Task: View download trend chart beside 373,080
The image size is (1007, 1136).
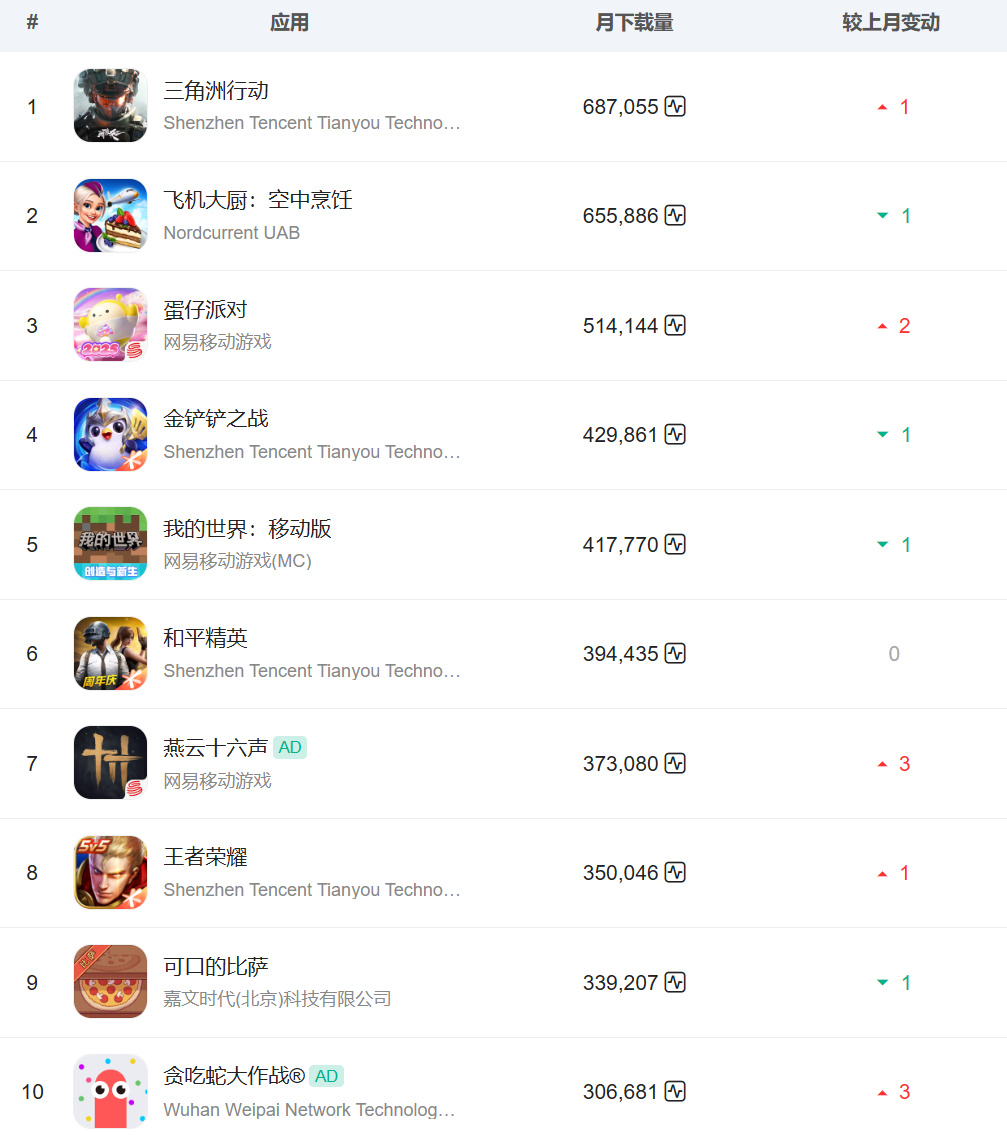Action: tap(675, 764)
